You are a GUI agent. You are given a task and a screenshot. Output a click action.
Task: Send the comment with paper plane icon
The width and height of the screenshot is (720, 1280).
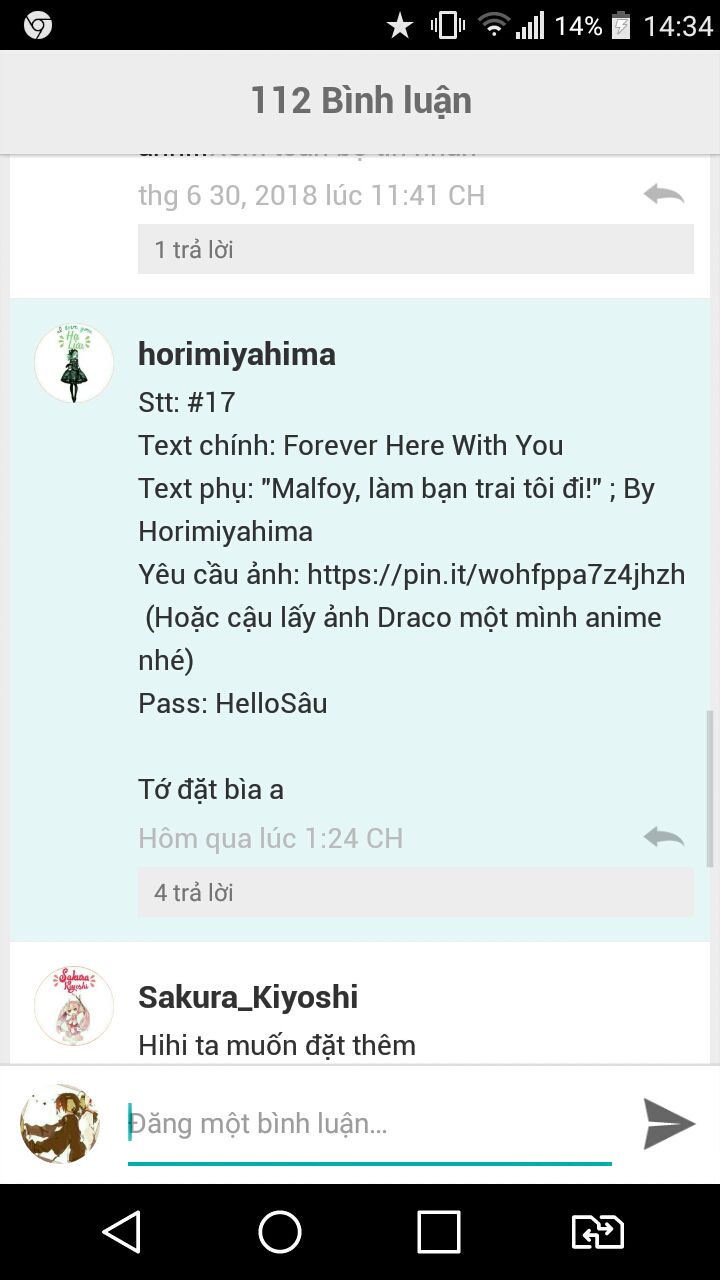(x=669, y=1124)
